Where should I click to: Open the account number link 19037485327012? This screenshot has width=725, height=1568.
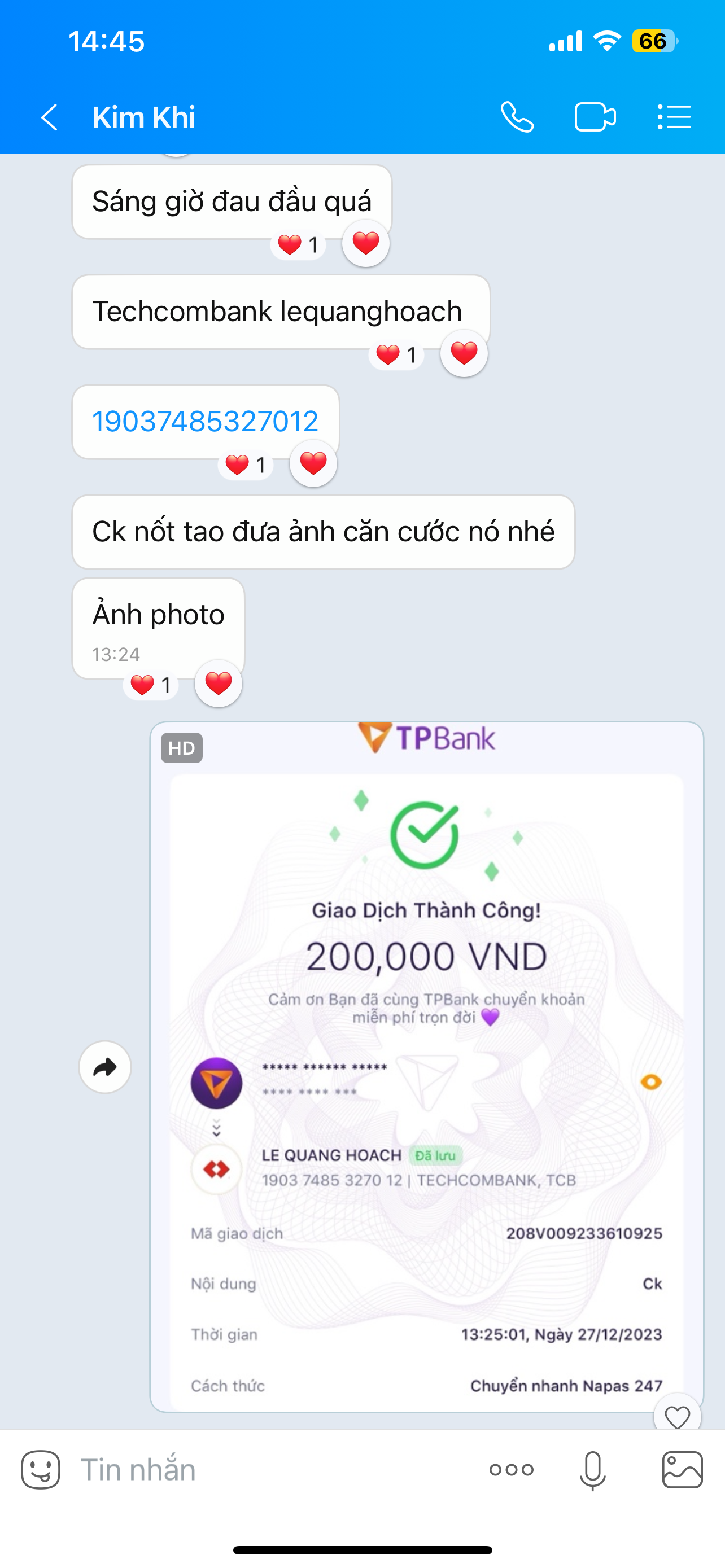(x=205, y=421)
